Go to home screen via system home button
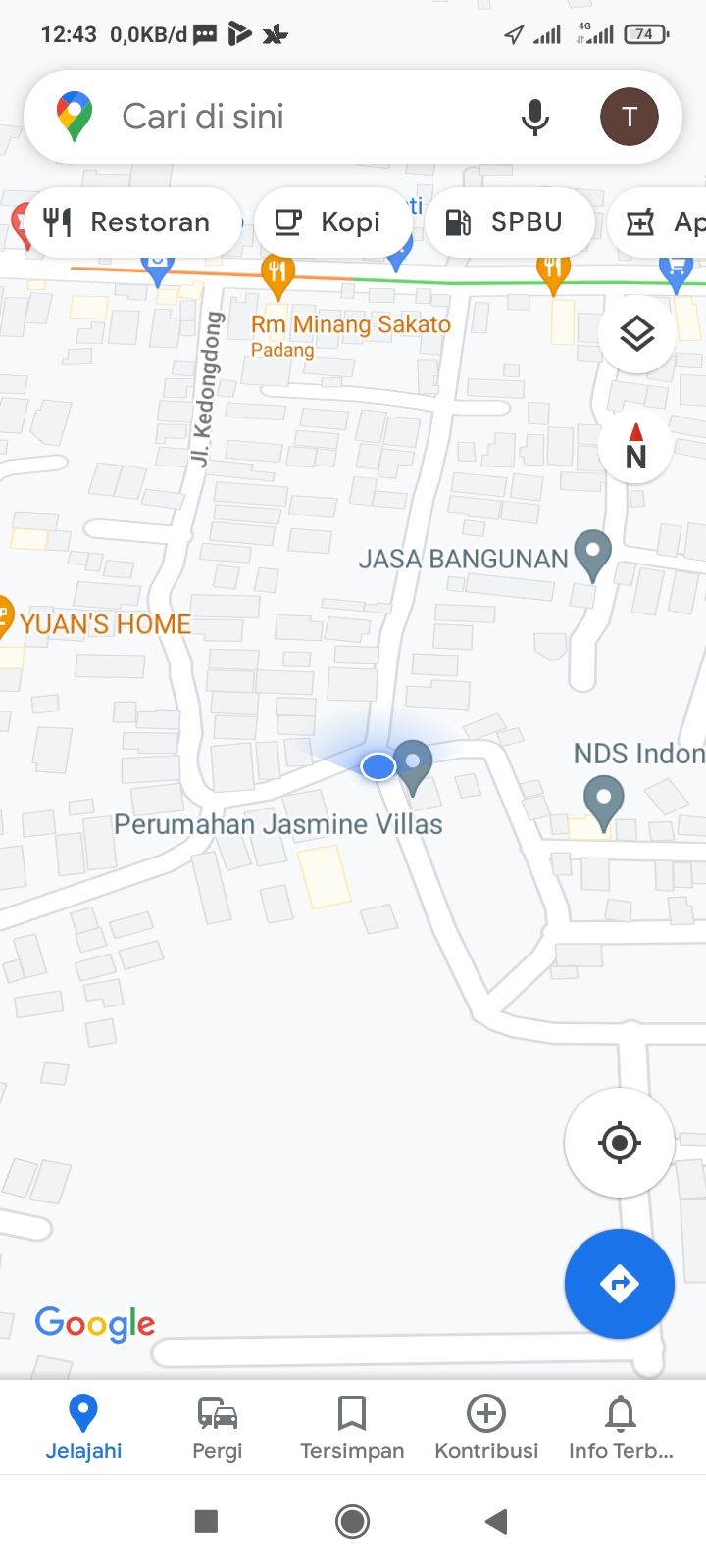The height and width of the screenshot is (1568, 706). coord(352,1521)
